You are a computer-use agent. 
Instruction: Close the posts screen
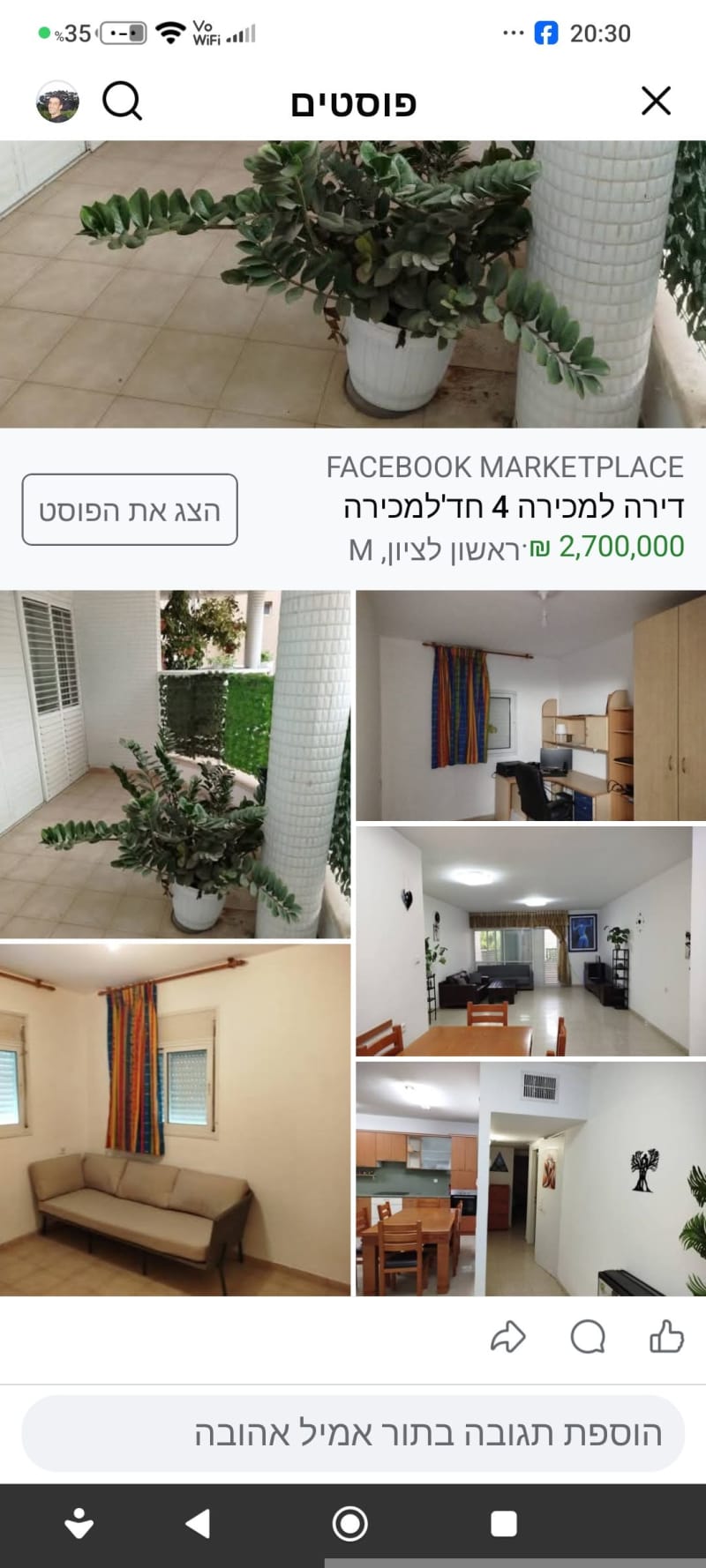656,101
